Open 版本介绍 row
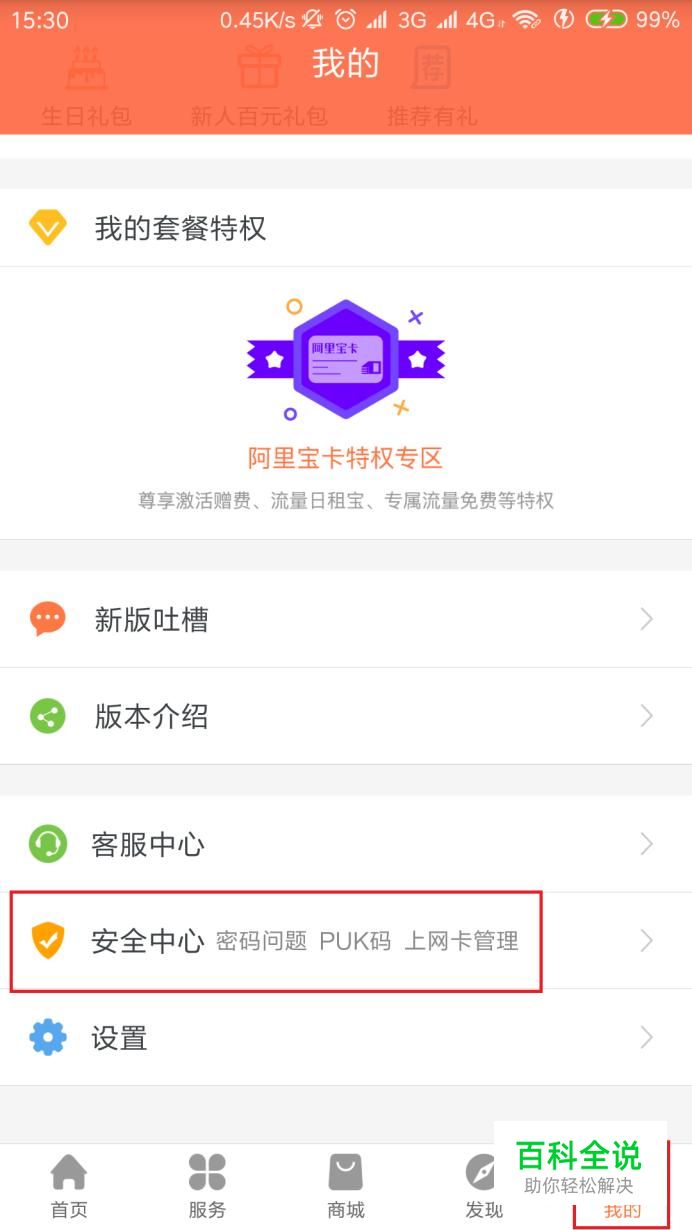This screenshot has height=1230, width=692. (x=345, y=716)
